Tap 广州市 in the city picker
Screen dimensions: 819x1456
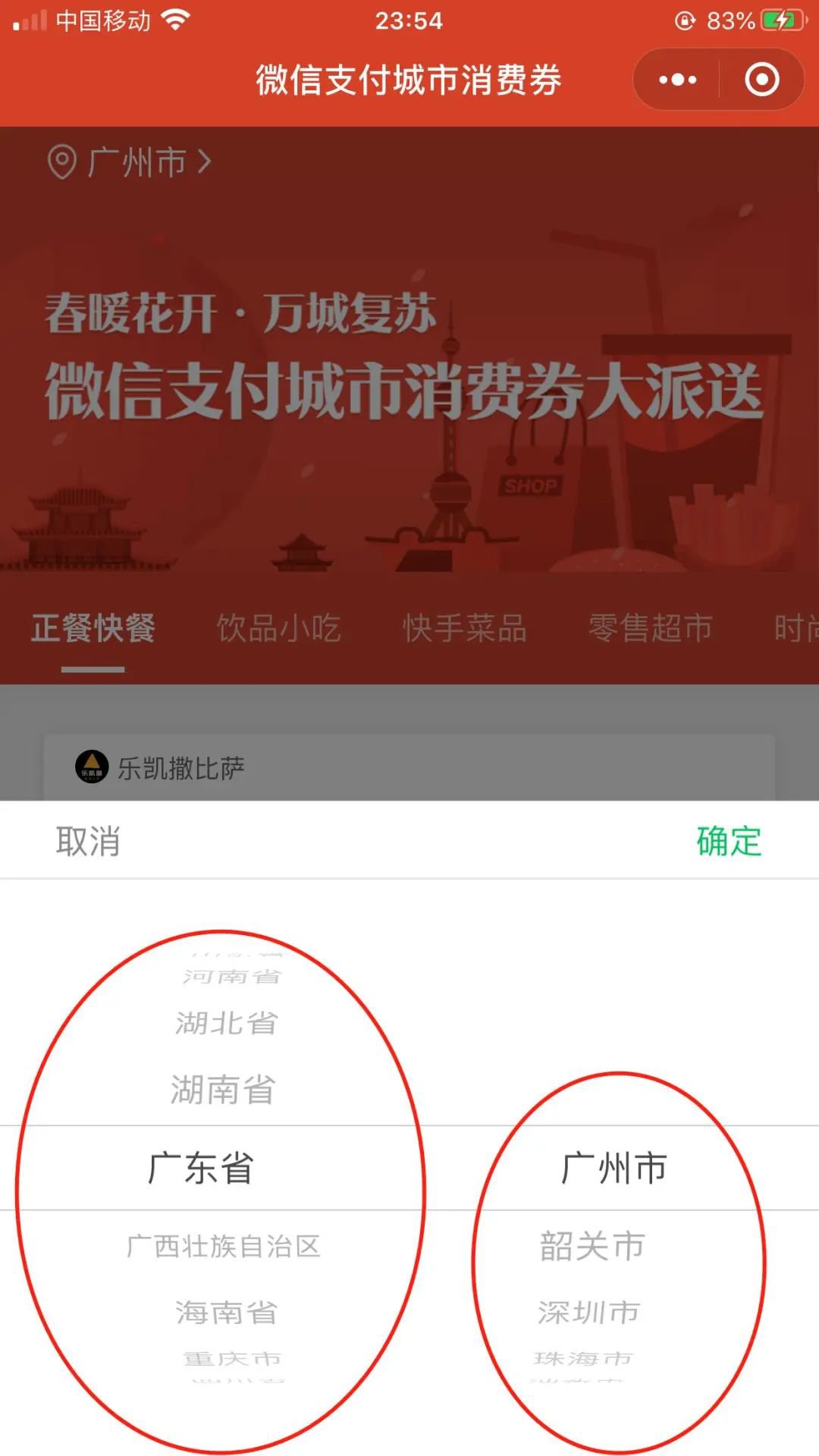tap(613, 1168)
